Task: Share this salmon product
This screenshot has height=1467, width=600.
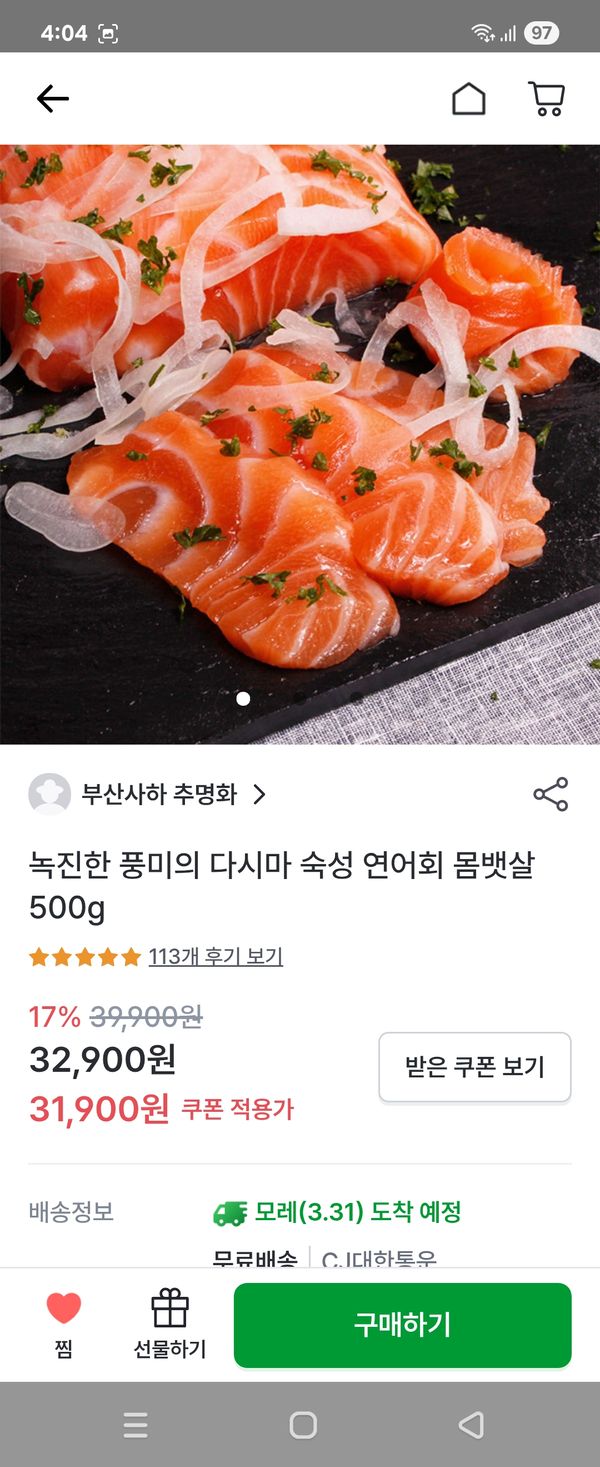Action: 550,794
